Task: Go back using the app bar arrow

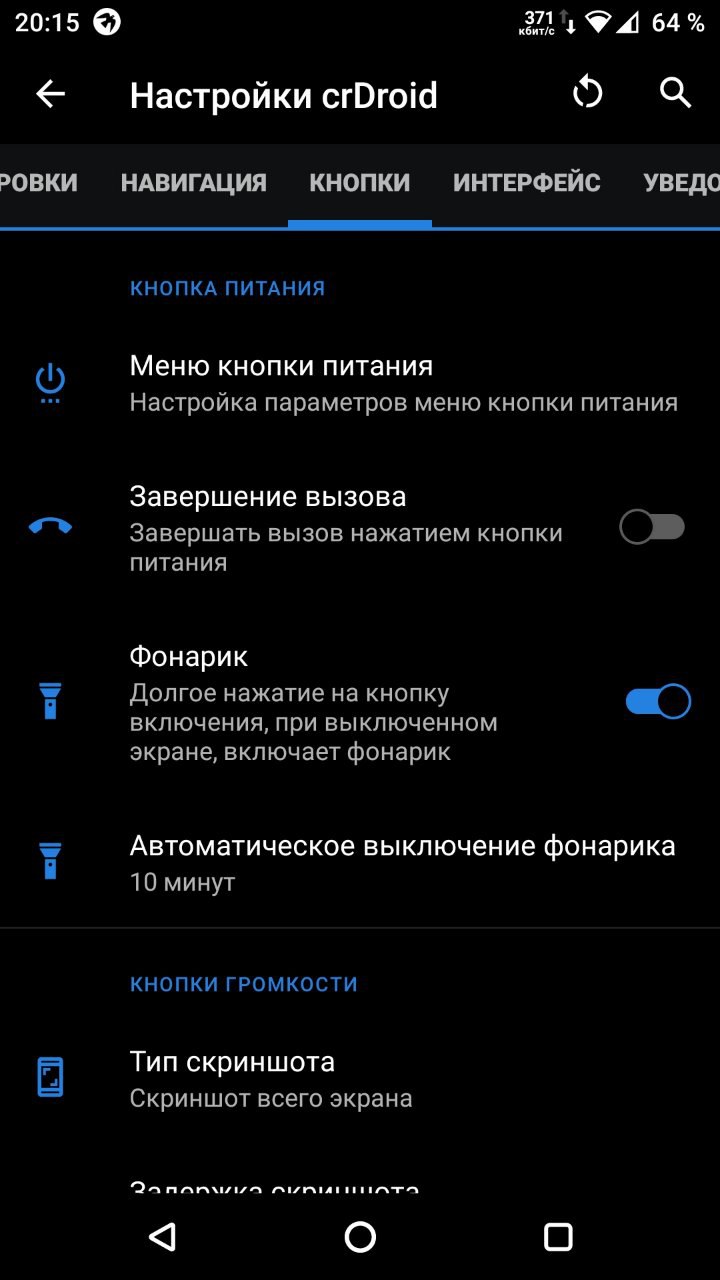Action: [x=50, y=94]
